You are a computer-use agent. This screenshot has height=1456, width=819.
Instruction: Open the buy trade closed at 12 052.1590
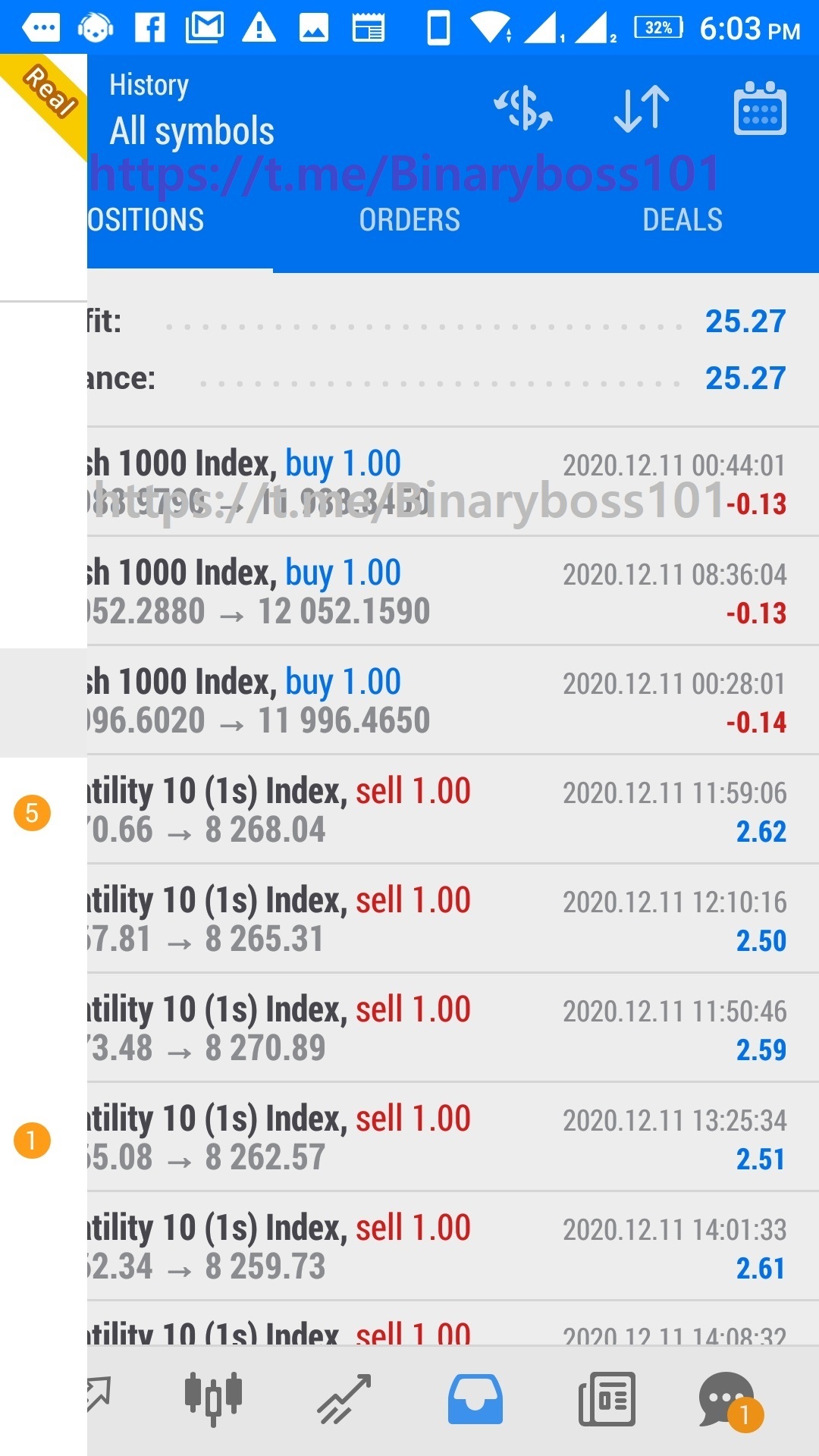click(x=453, y=591)
